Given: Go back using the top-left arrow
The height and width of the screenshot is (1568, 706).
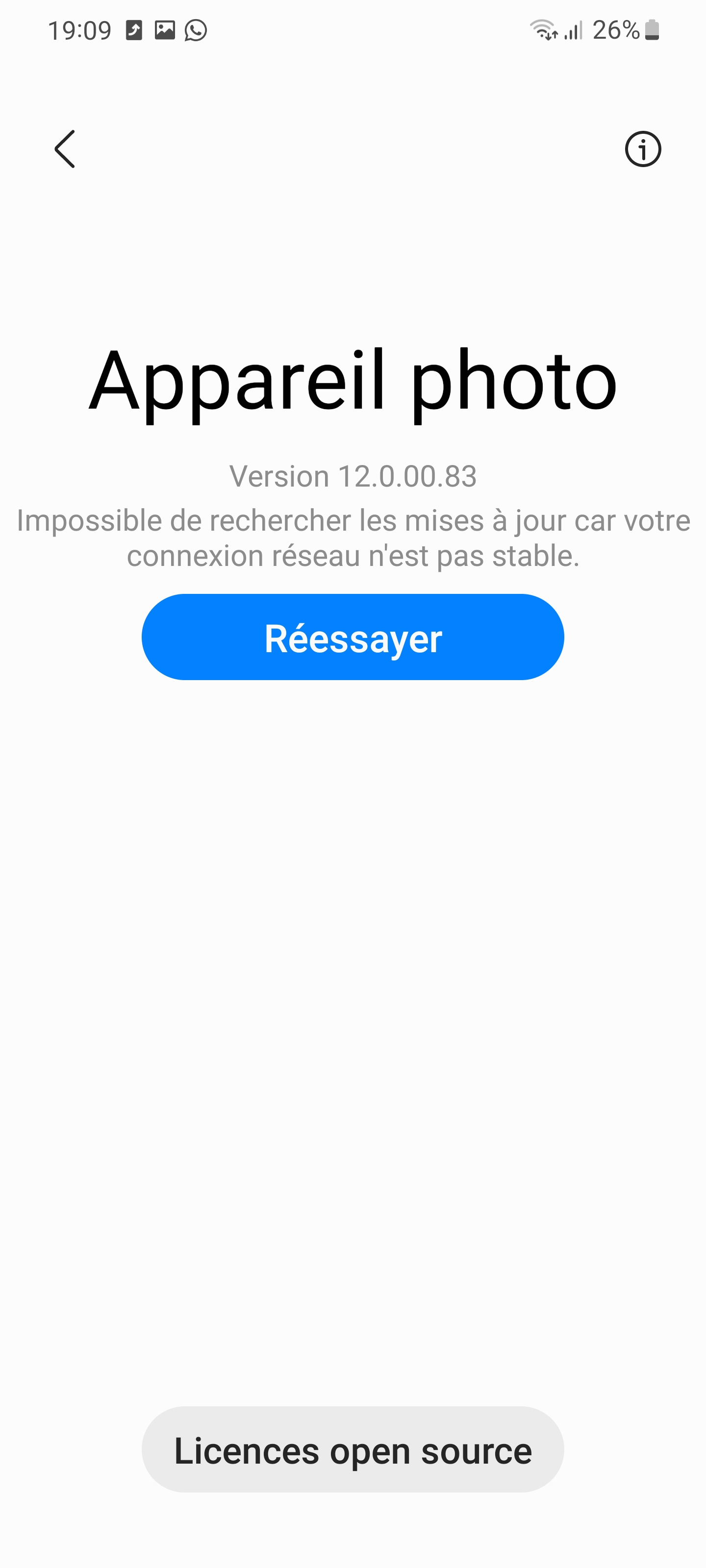Looking at the screenshot, I should point(65,149).
